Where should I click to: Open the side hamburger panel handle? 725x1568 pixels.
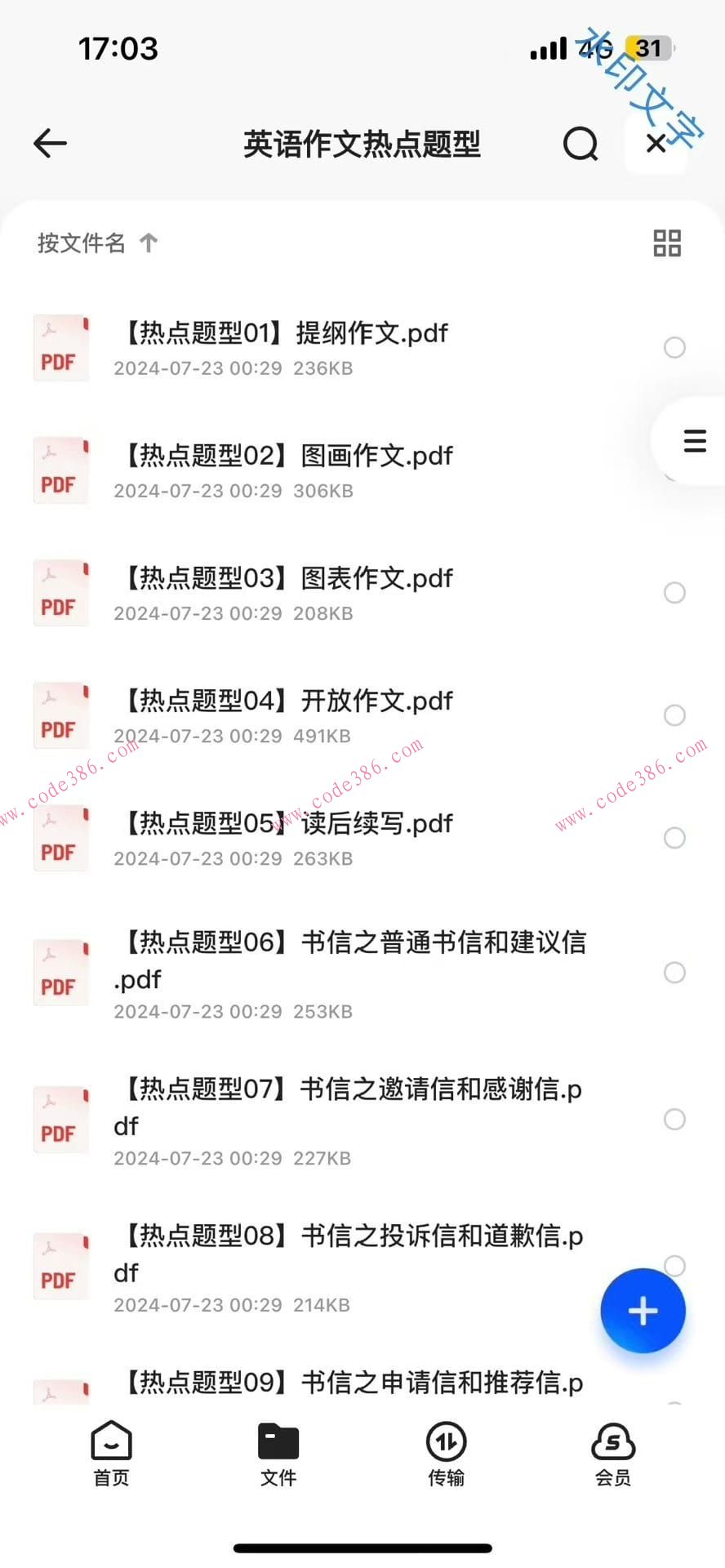point(695,440)
